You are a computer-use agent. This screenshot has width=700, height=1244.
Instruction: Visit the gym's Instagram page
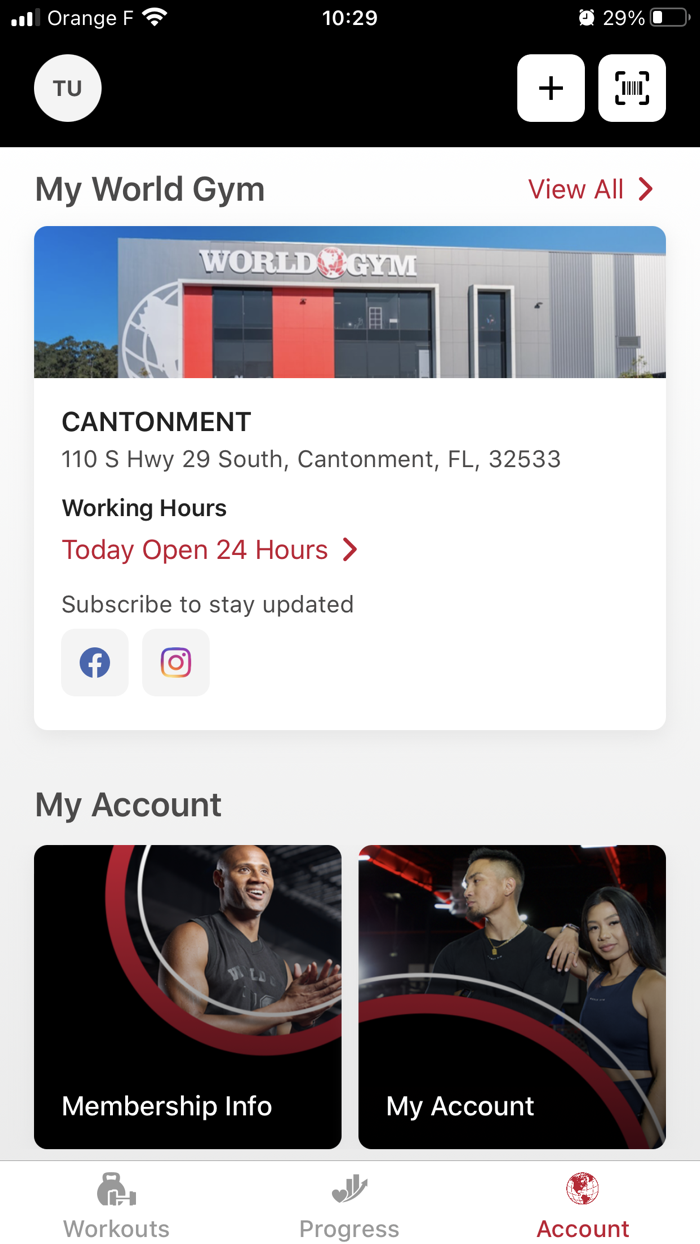click(x=176, y=662)
